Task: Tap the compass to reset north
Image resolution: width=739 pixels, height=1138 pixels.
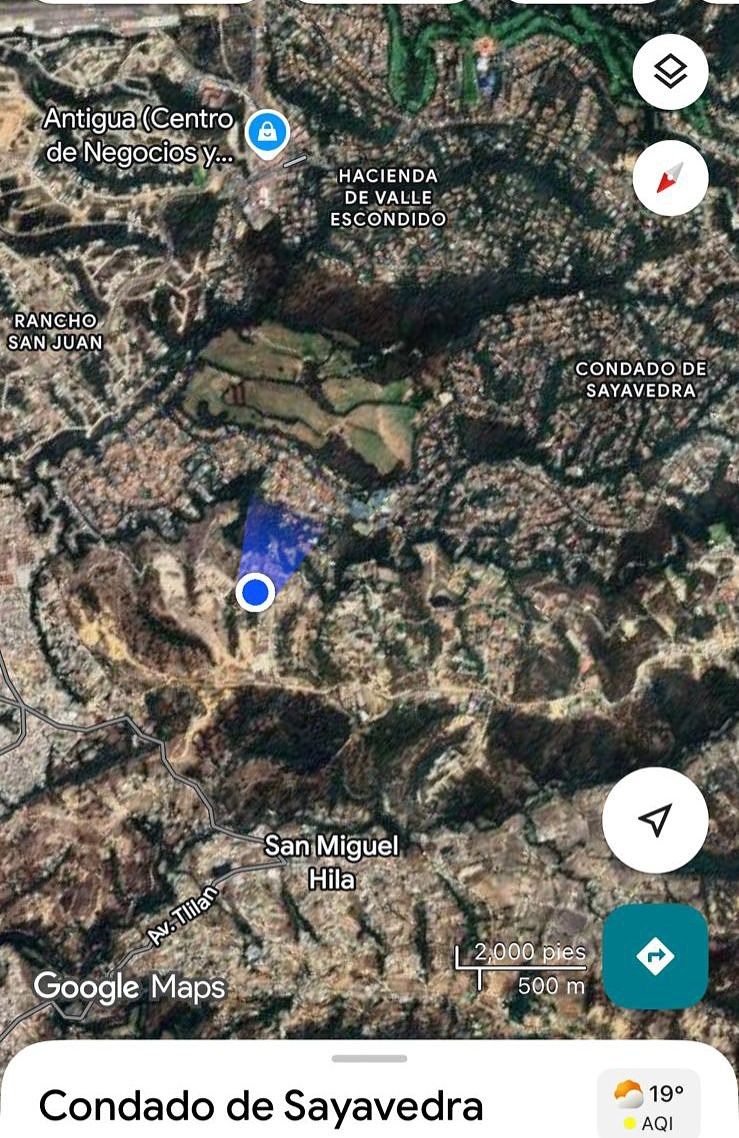Action: tap(669, 177)
